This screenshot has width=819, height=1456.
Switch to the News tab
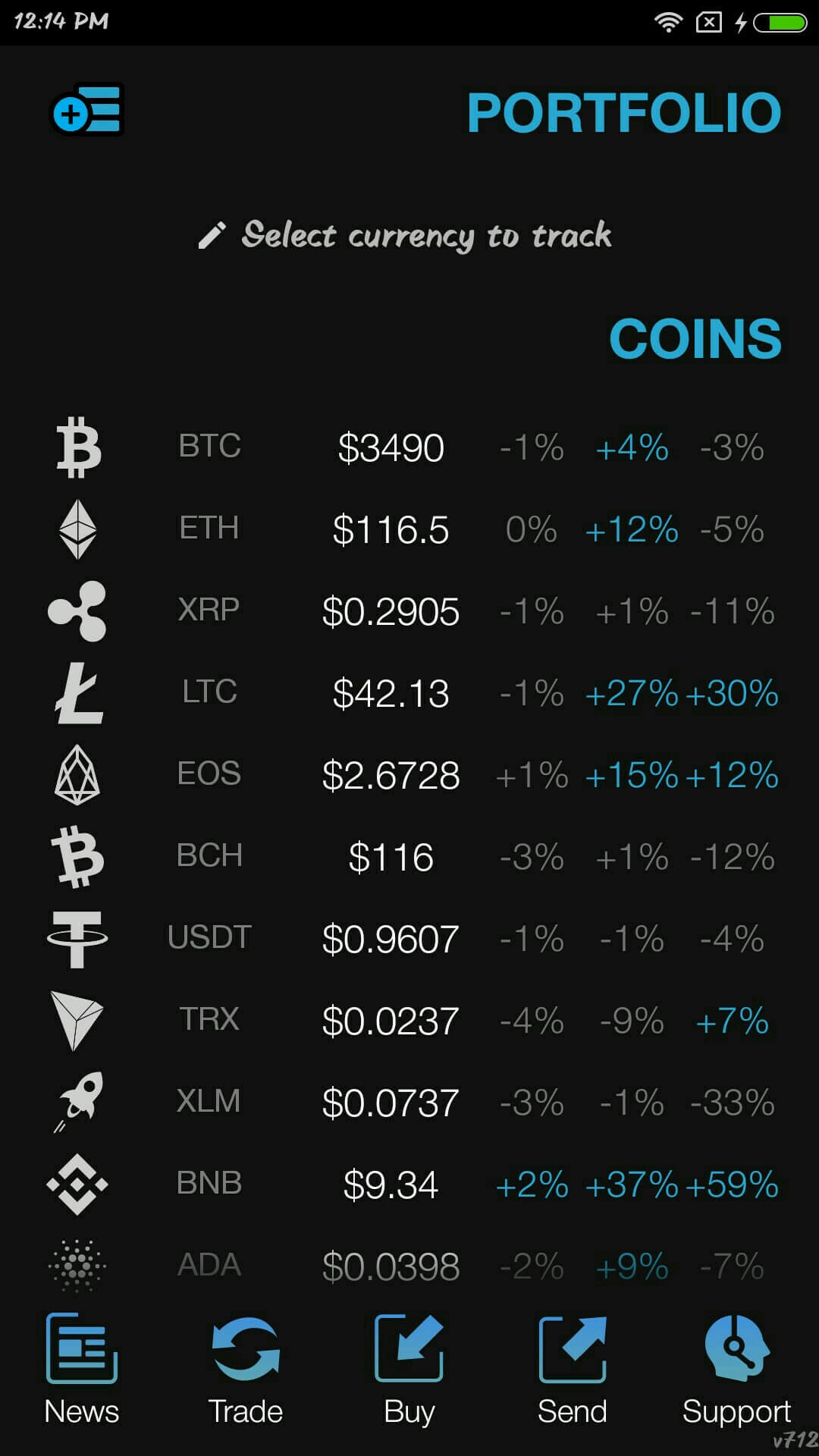click(82, 1369)
